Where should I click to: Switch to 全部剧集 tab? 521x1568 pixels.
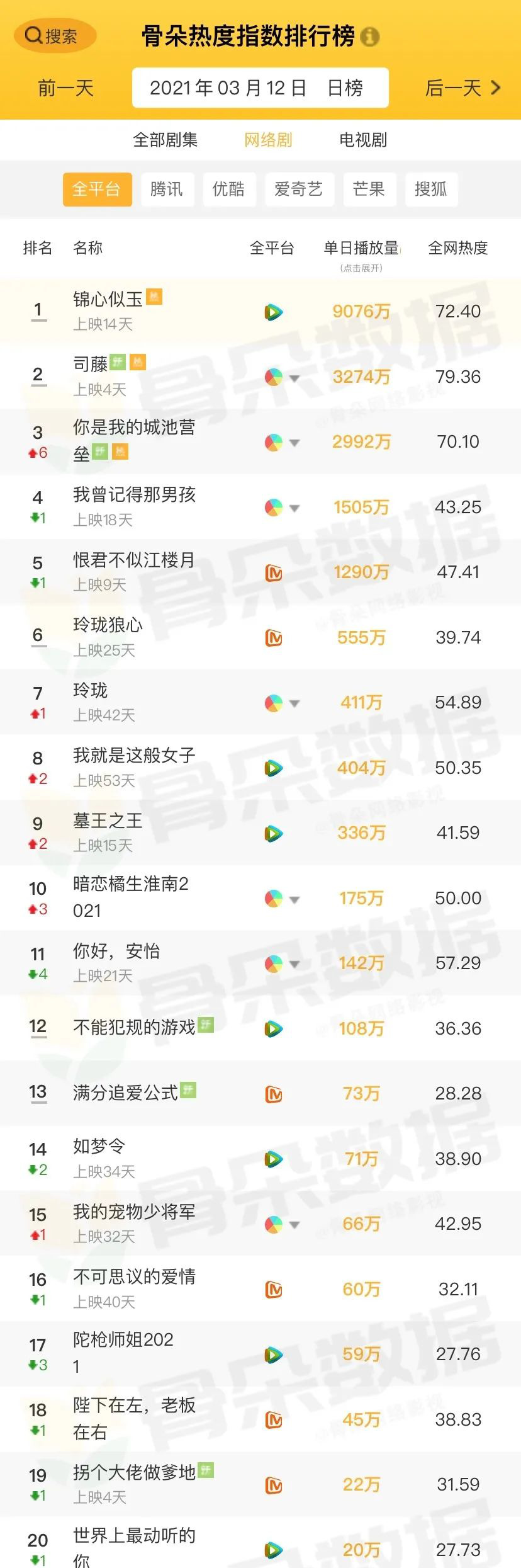(165, 140)
